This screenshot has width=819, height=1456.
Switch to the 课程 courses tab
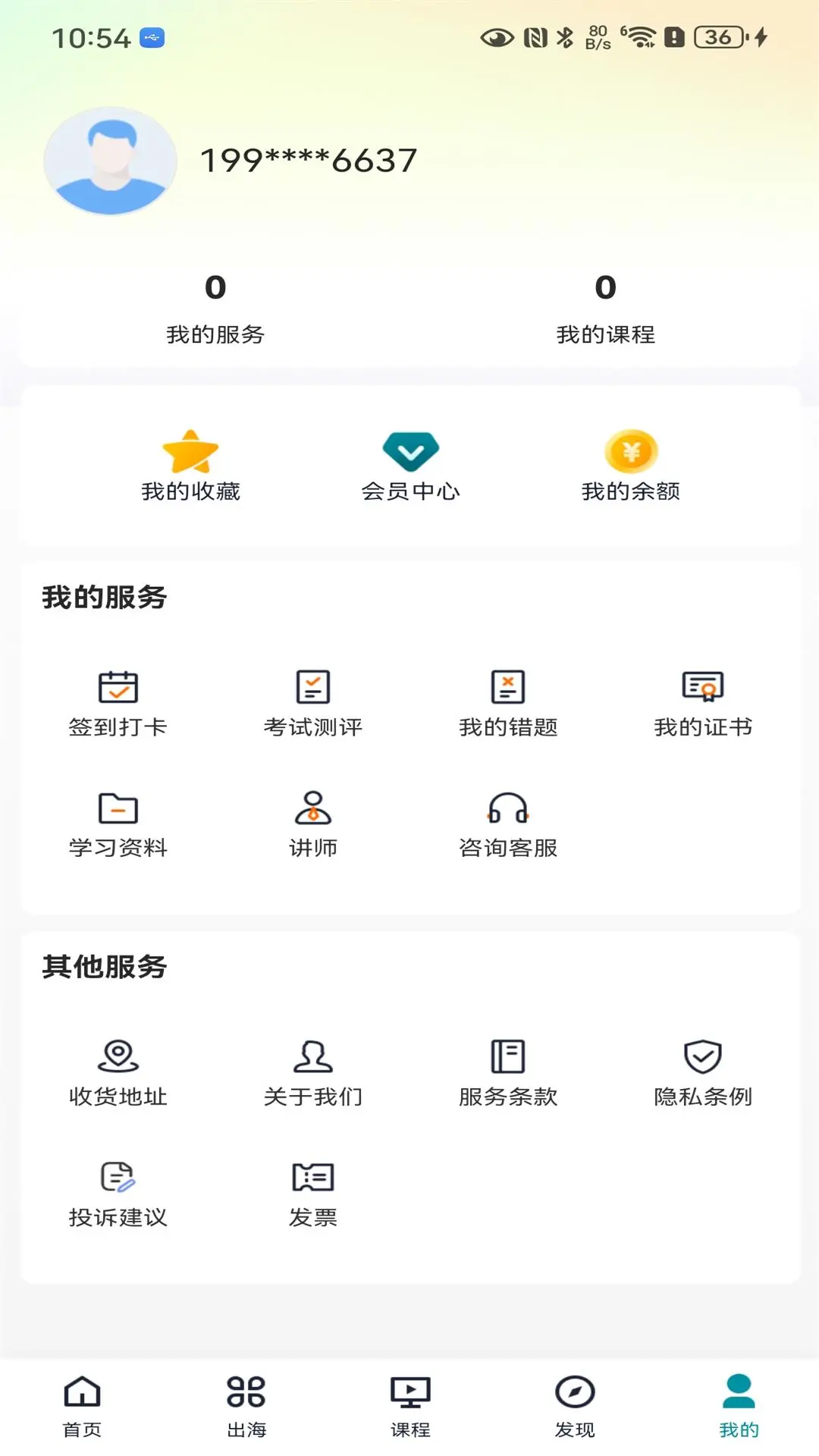409,1407
